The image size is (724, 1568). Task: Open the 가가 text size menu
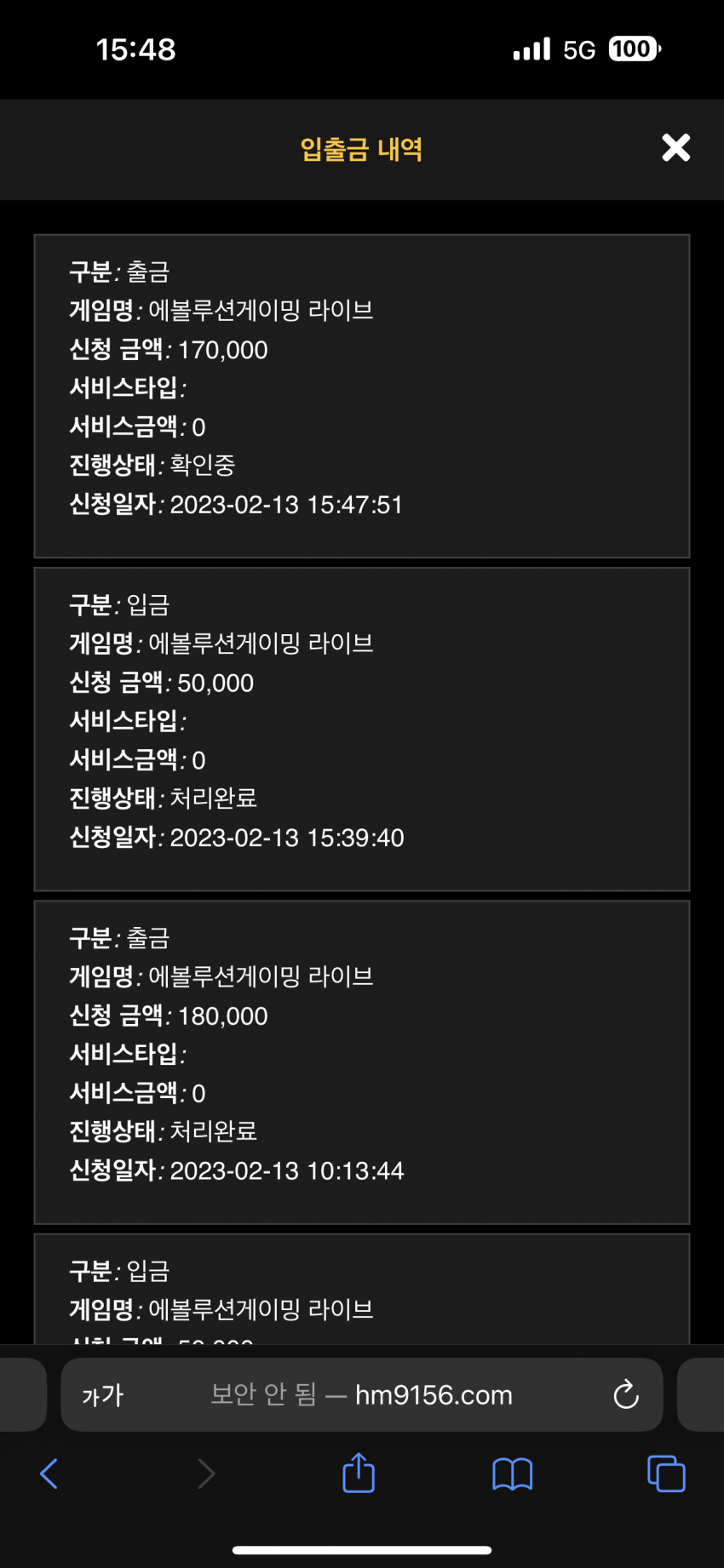103,1395
